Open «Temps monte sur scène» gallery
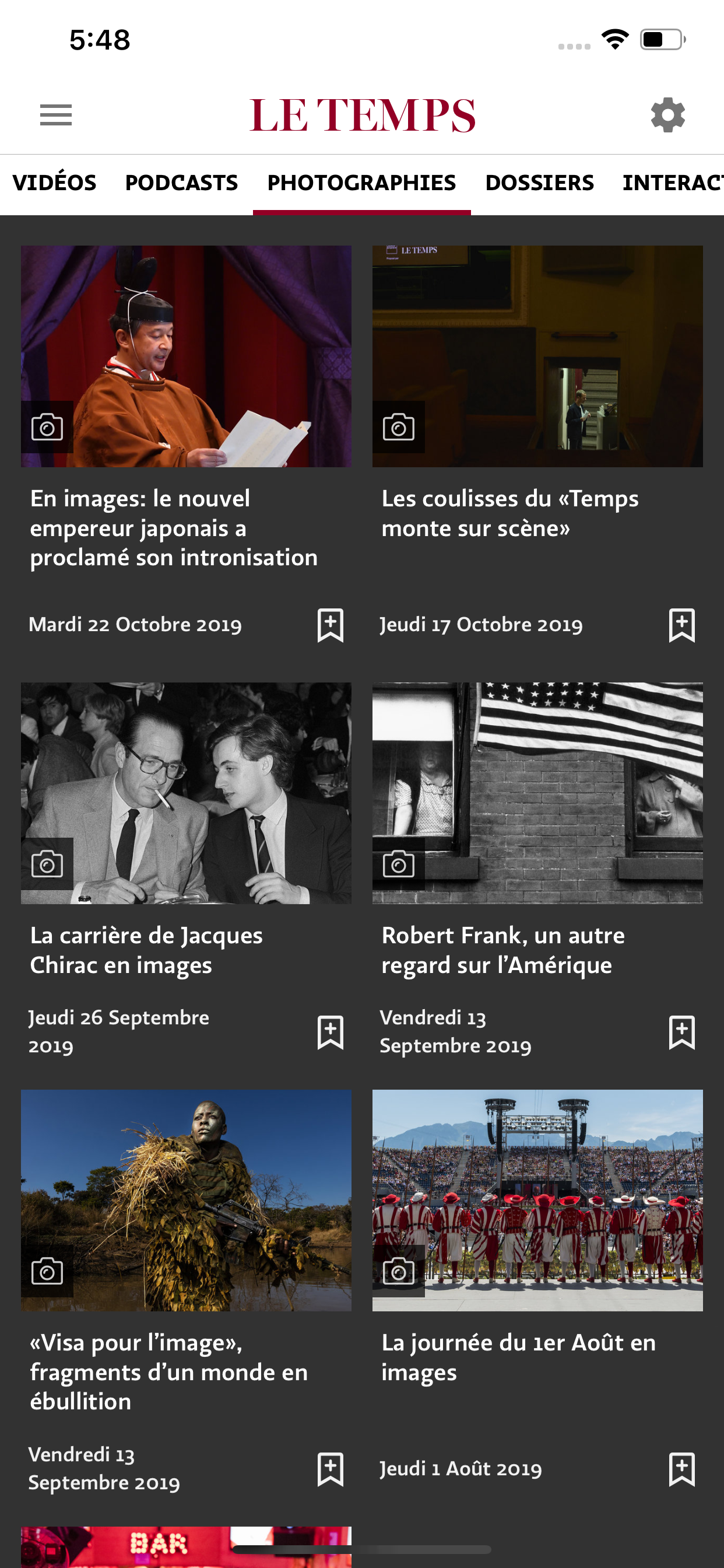The image size is (724, 1568). (x=537, y=356)
